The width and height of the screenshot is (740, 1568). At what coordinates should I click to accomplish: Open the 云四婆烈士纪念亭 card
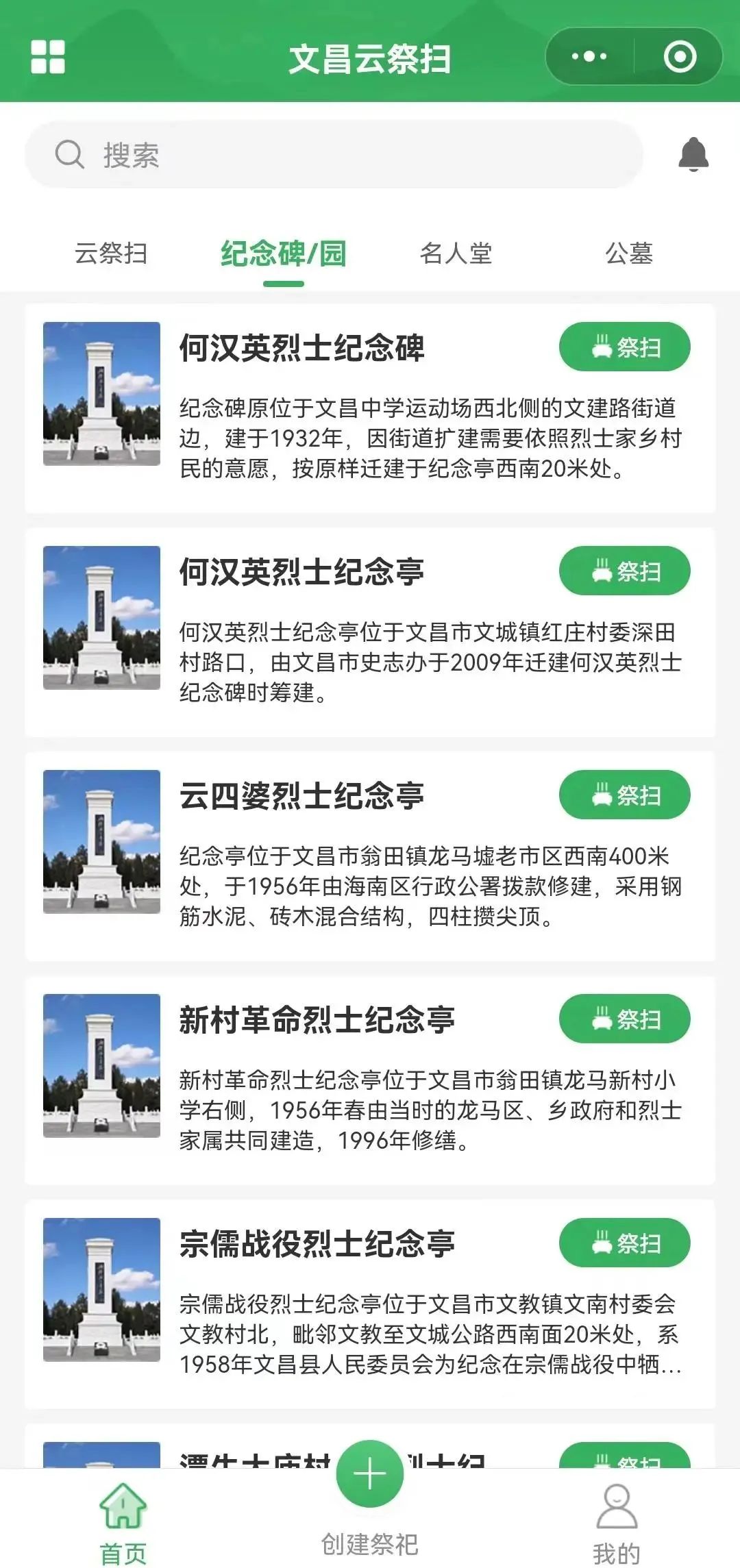tap(370, 856)
